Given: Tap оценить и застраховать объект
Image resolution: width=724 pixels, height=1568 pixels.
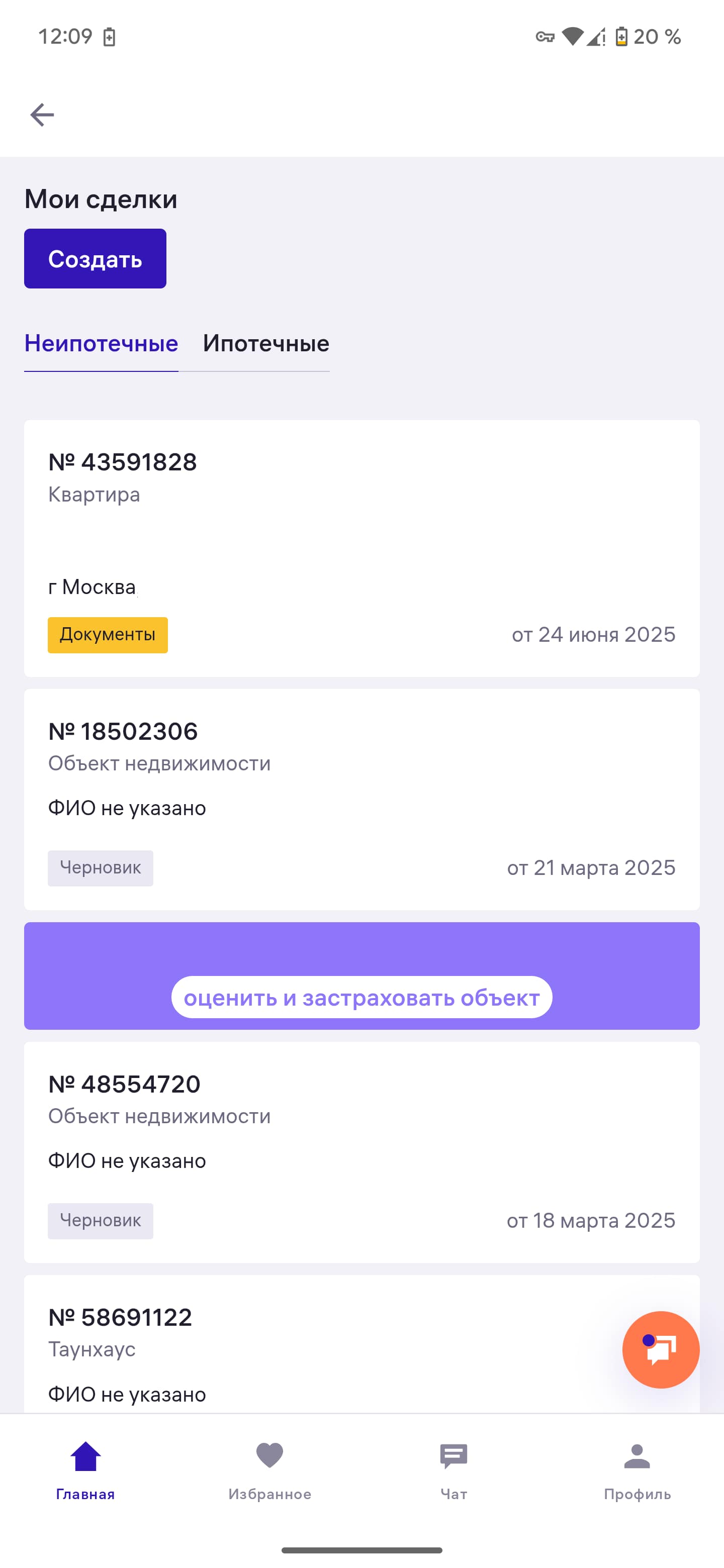Looking at the screenshot, I should (x=361, y=997).
